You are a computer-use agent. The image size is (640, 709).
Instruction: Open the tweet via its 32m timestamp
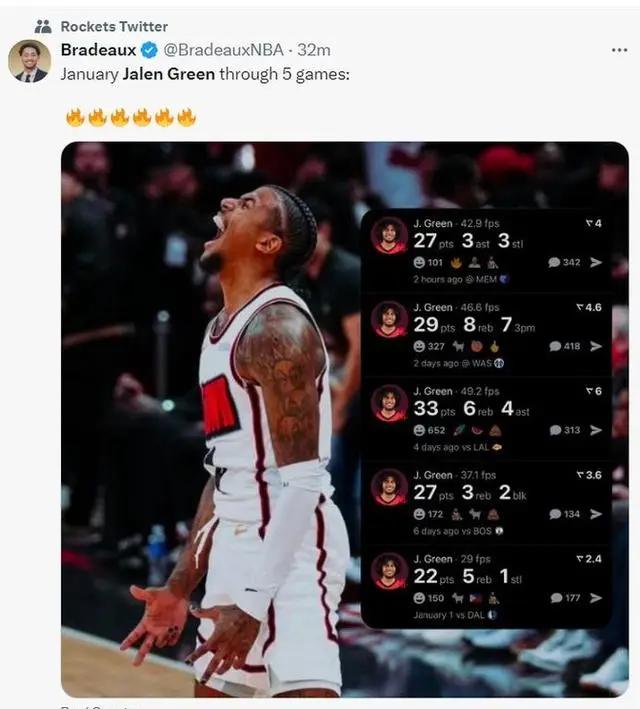tap(316, 50)
